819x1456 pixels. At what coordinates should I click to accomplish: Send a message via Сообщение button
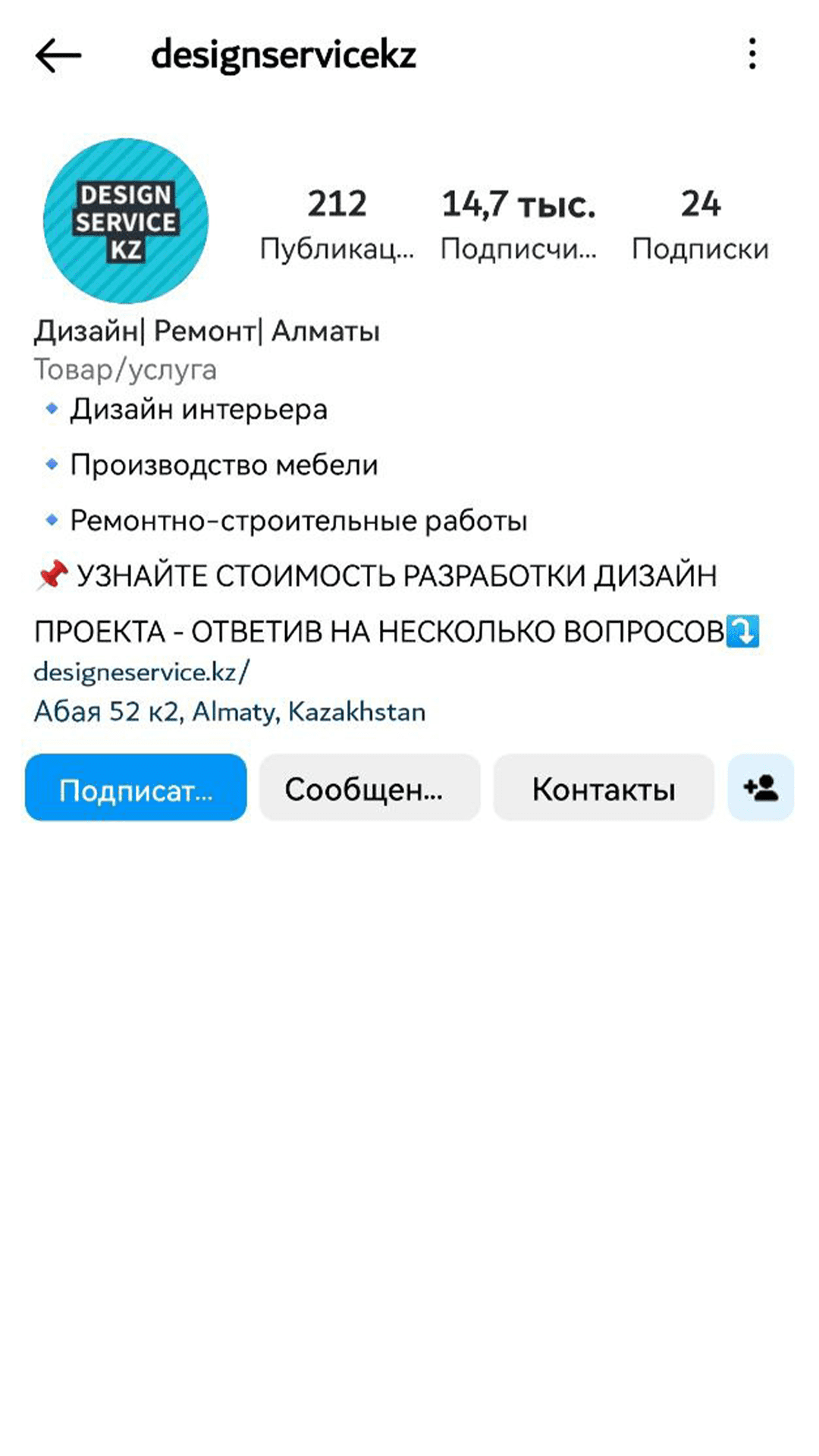[370, 787]
